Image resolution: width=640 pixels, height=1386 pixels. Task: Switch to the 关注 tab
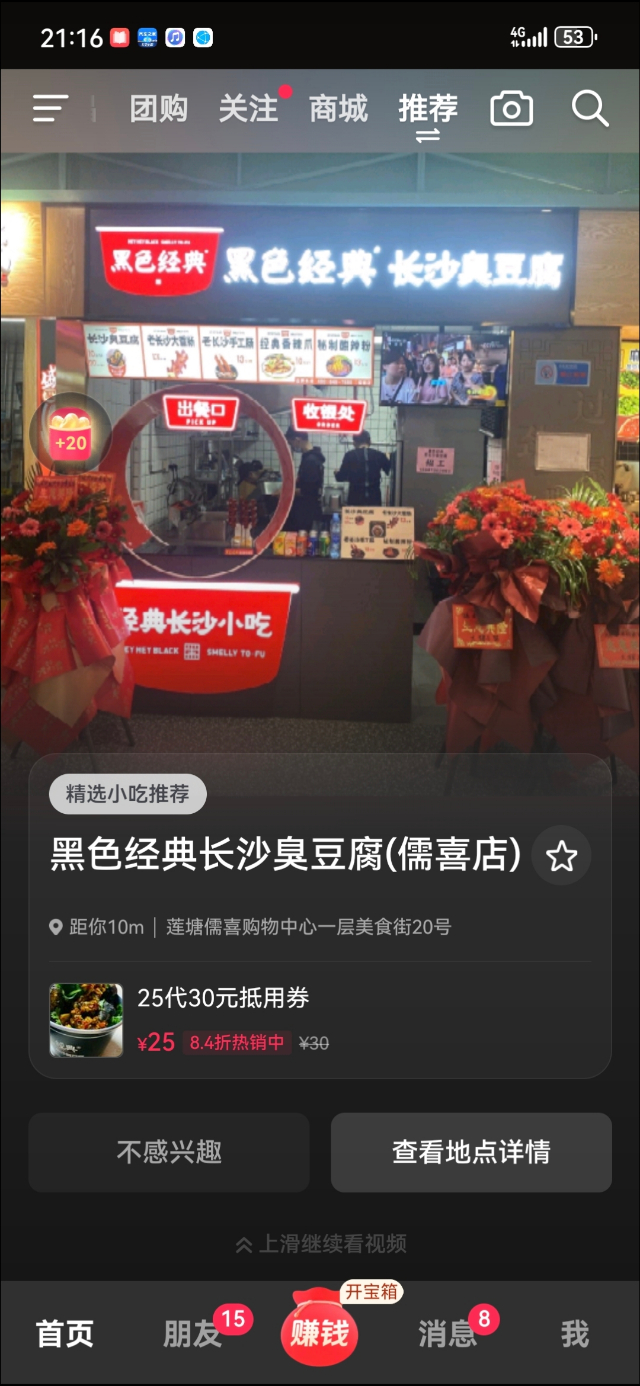248,108
